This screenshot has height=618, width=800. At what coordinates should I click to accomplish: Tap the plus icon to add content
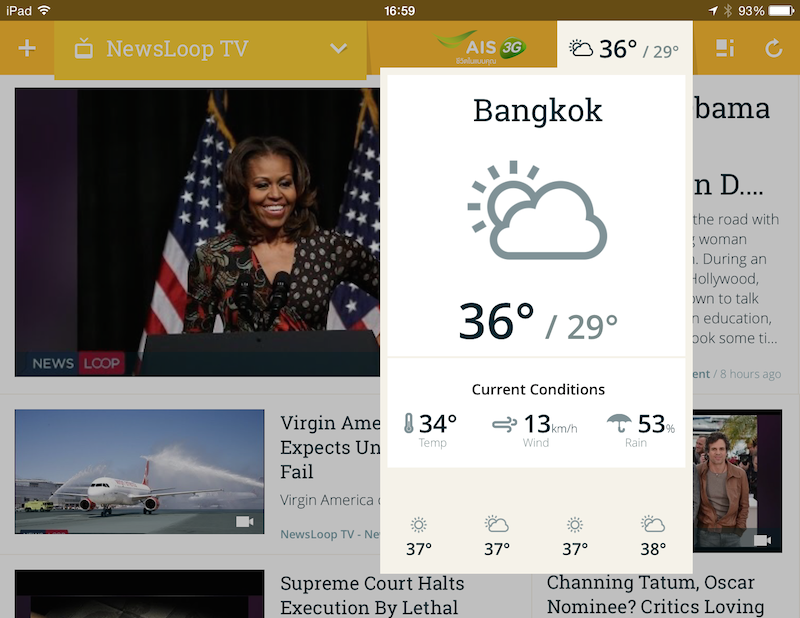(27, 48)
